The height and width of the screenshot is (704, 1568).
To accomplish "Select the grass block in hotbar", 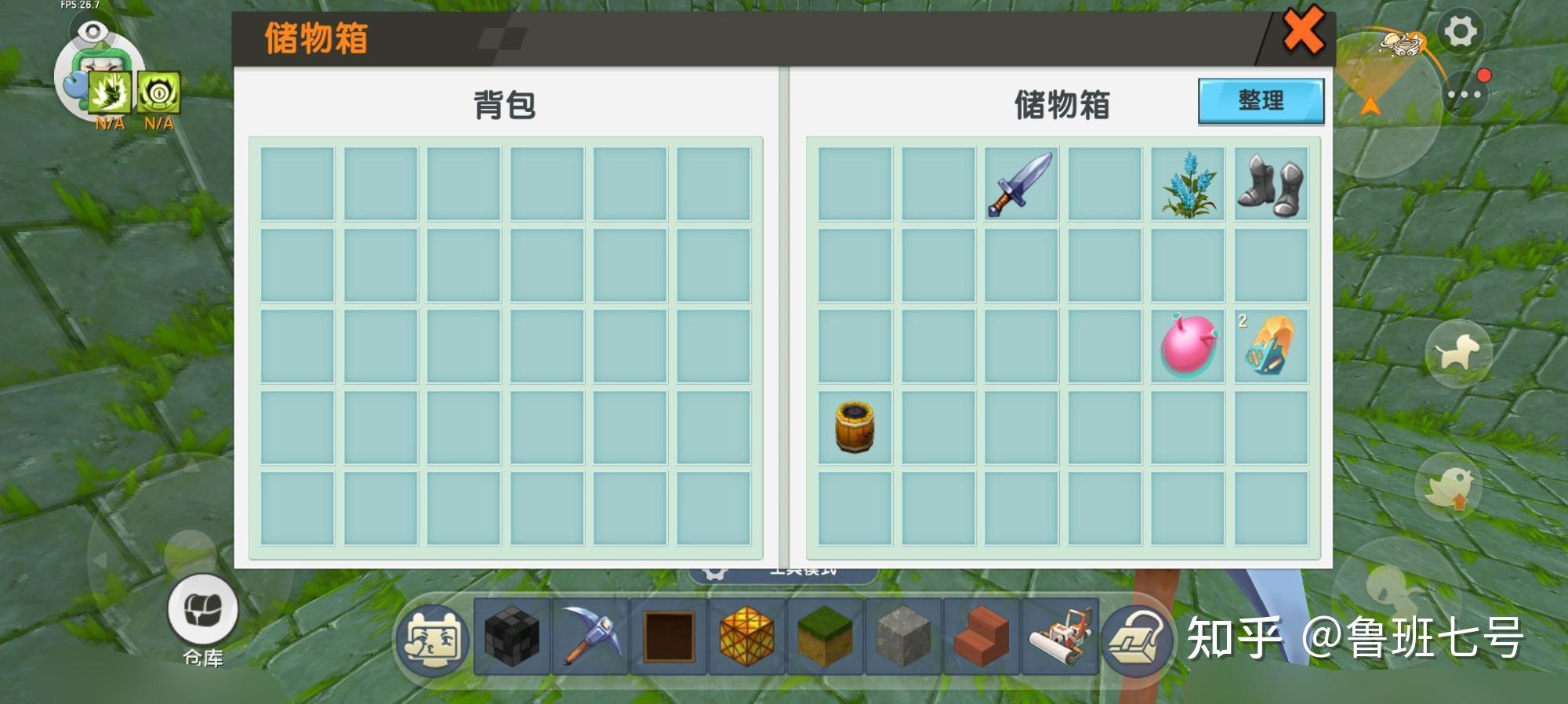I will tap(825, 637).
